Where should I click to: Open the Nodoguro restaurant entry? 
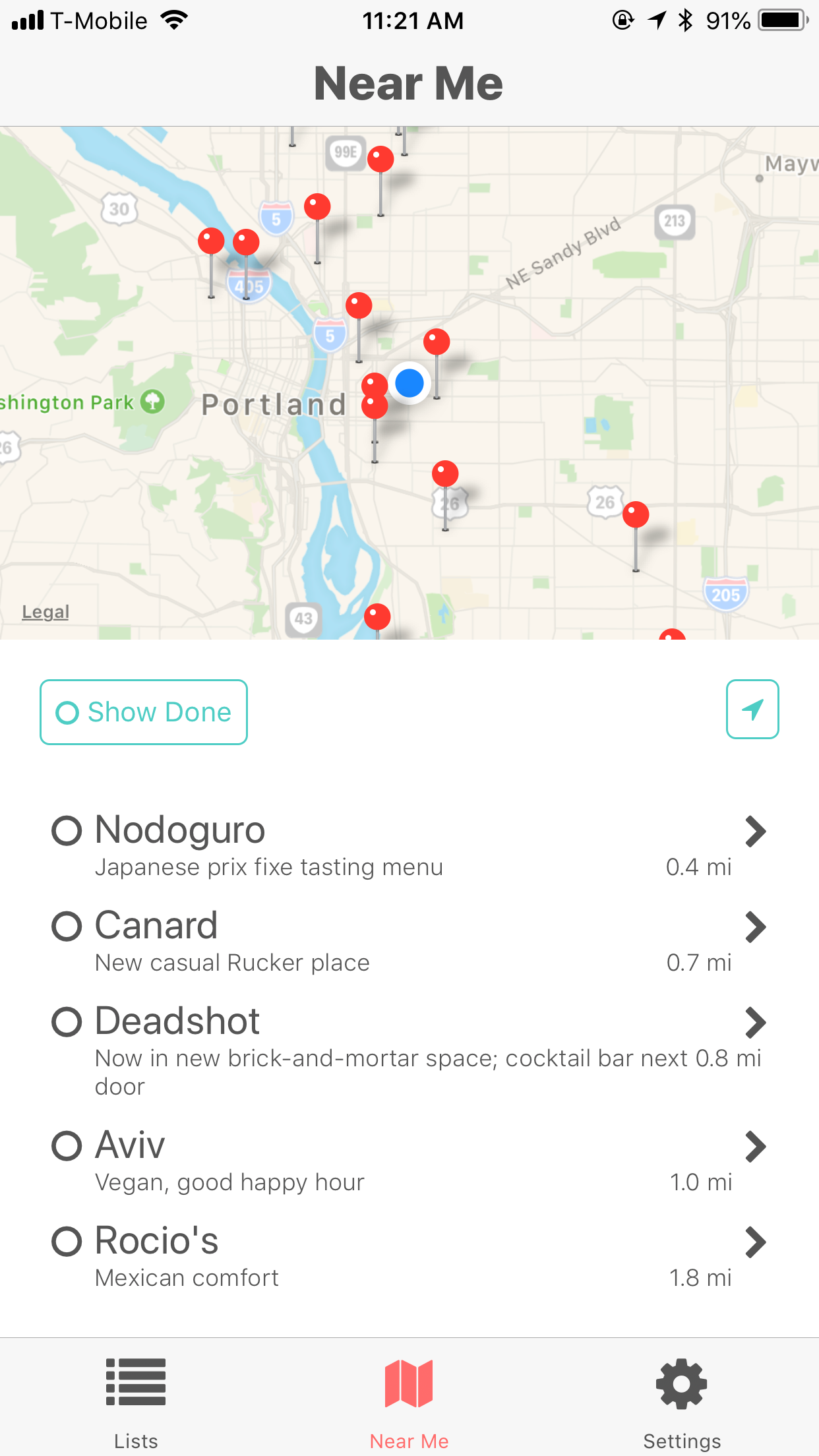409,845
